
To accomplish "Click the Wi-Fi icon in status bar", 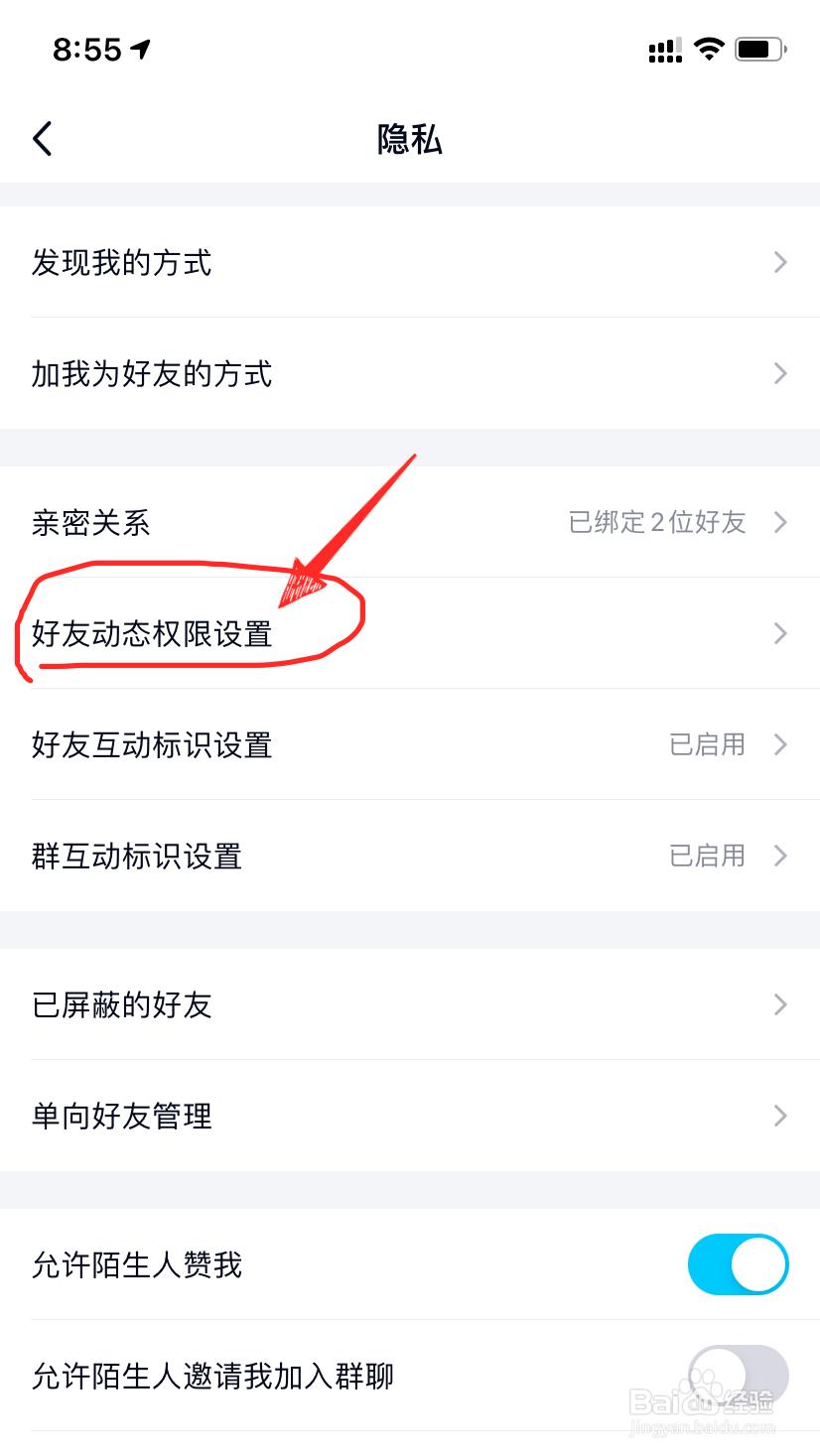I will pos(710,48).
